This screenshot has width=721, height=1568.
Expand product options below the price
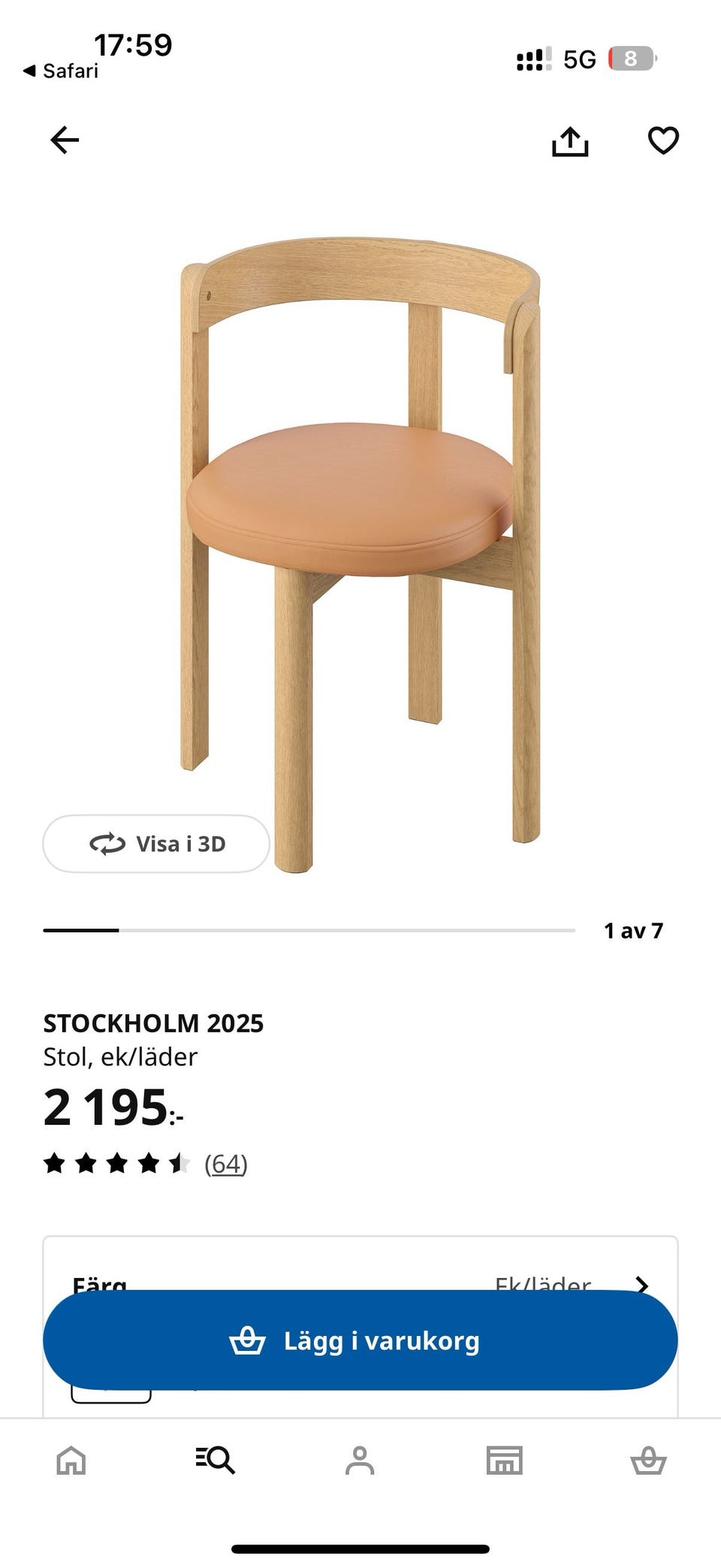[360, 1286]
